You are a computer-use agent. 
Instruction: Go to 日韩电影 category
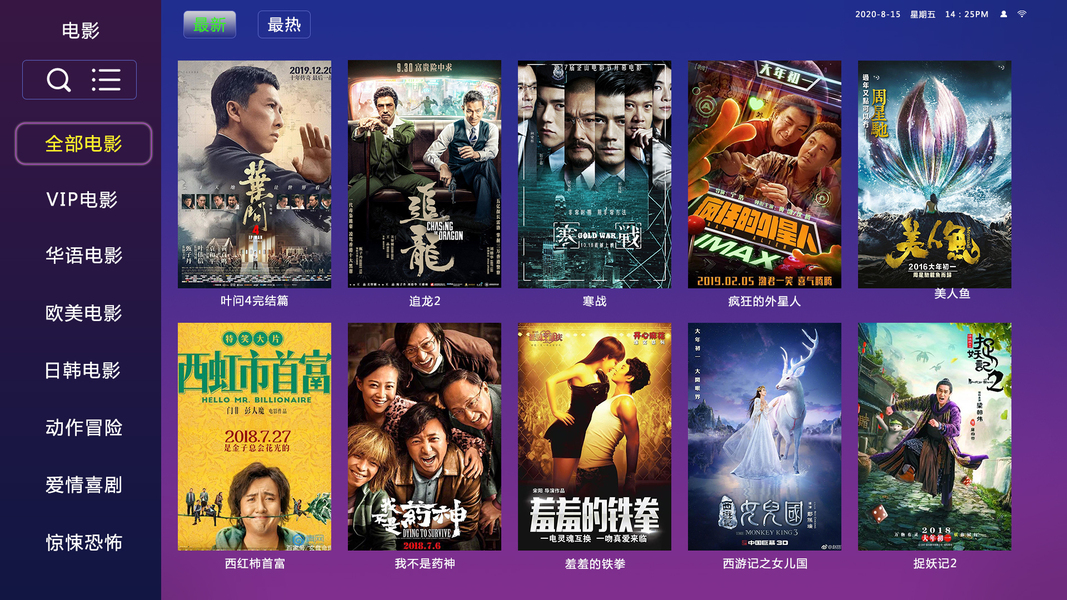click(x=83, y=370)
